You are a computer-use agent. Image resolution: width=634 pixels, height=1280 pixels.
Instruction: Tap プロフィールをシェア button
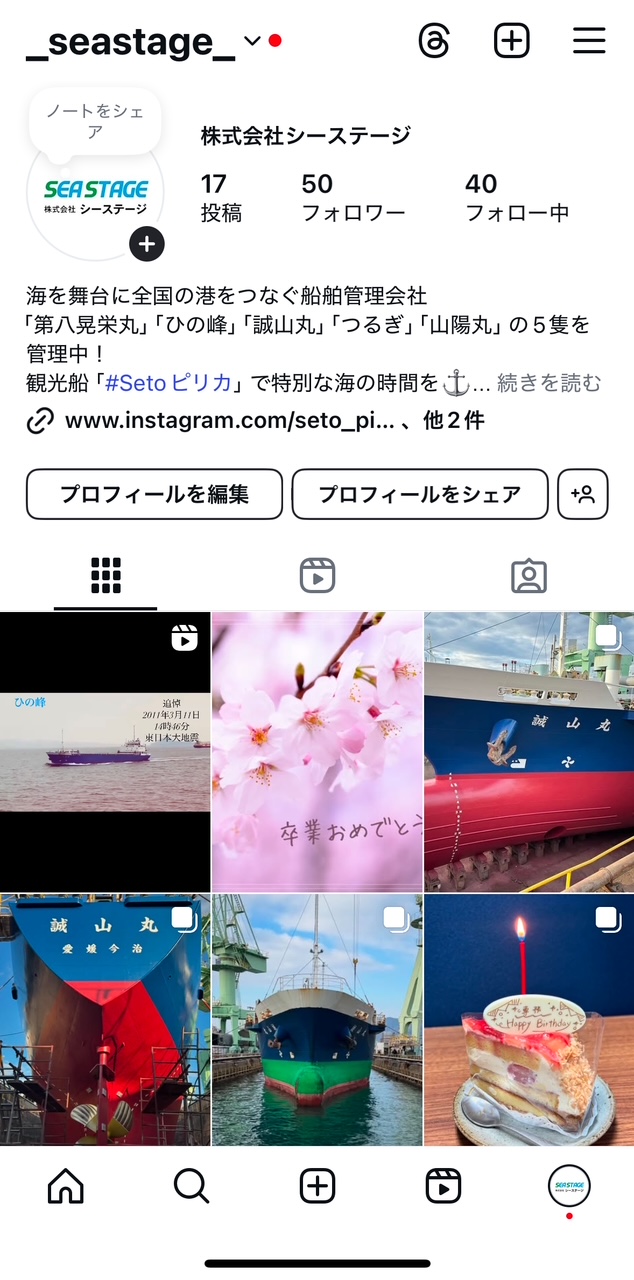(420, 494)
